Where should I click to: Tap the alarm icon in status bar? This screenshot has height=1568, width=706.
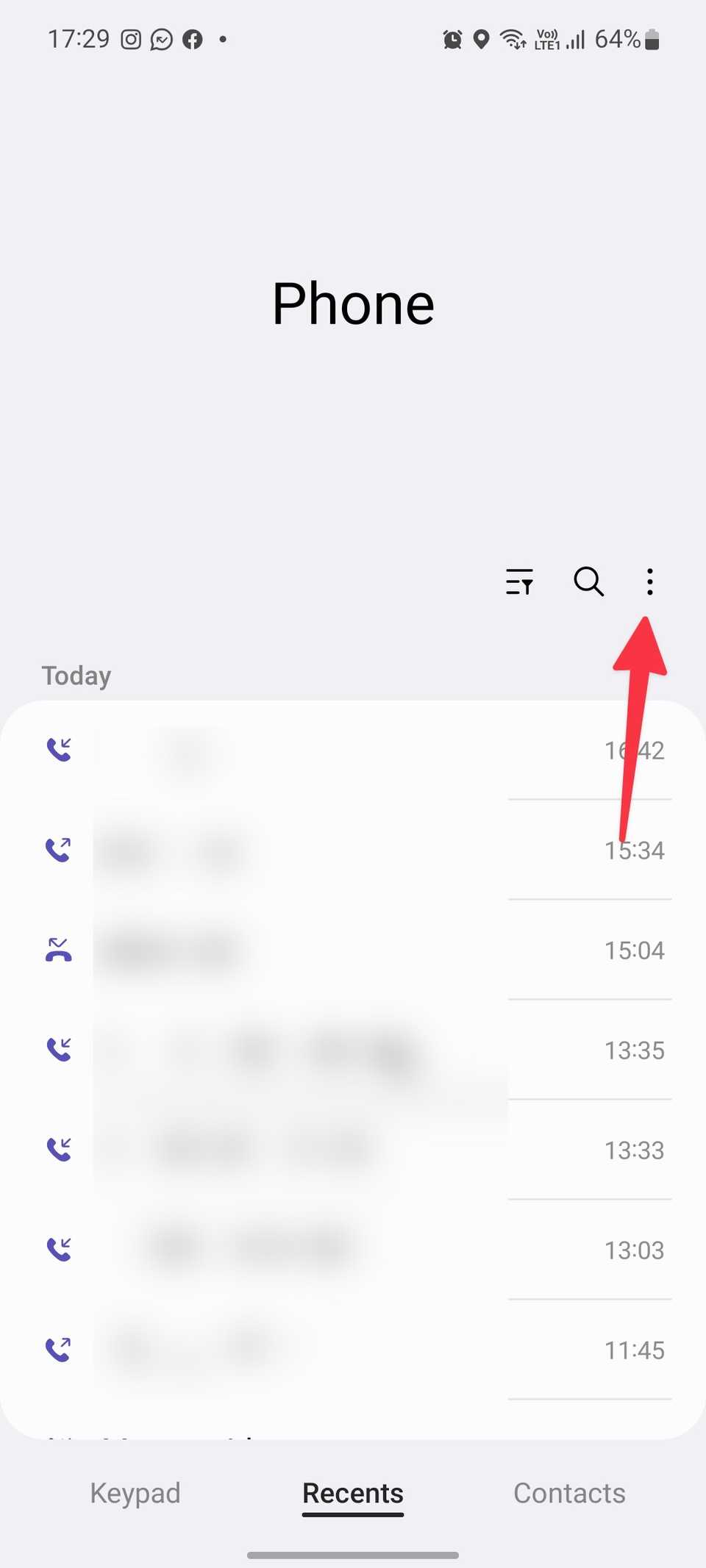[x=453, y=39]
